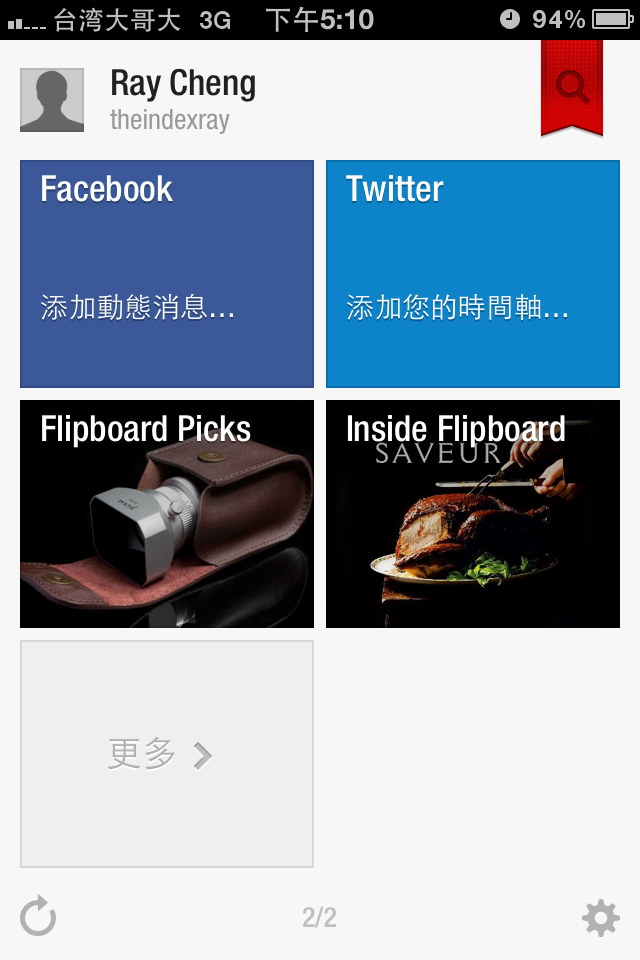The width and height of the screenshot is (640, 960).
Task: Refresh content with the circular arrow
Action: pyautogui.click(x=38, y=917)
